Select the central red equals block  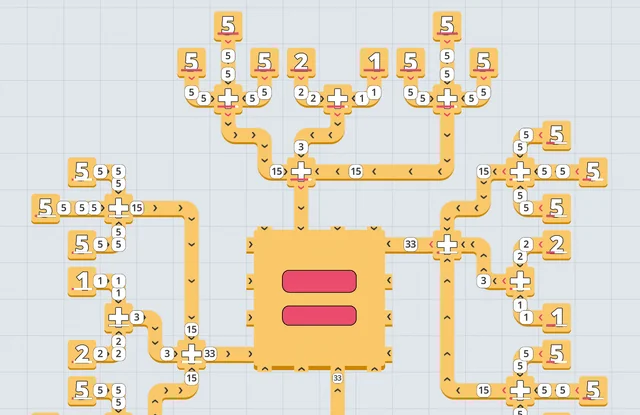click(x=319, y=299)
